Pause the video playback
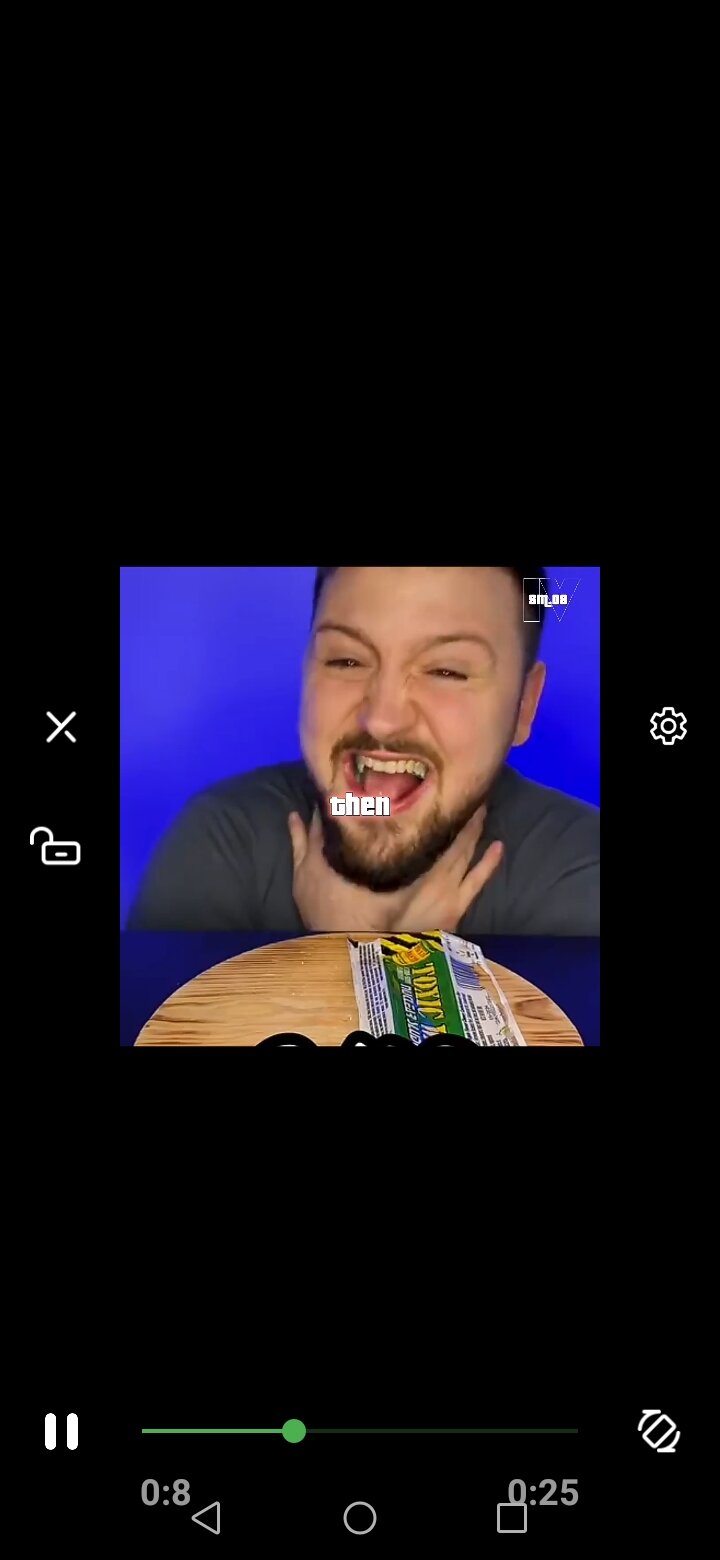The image size is (720, 1560). point(61,1431)
